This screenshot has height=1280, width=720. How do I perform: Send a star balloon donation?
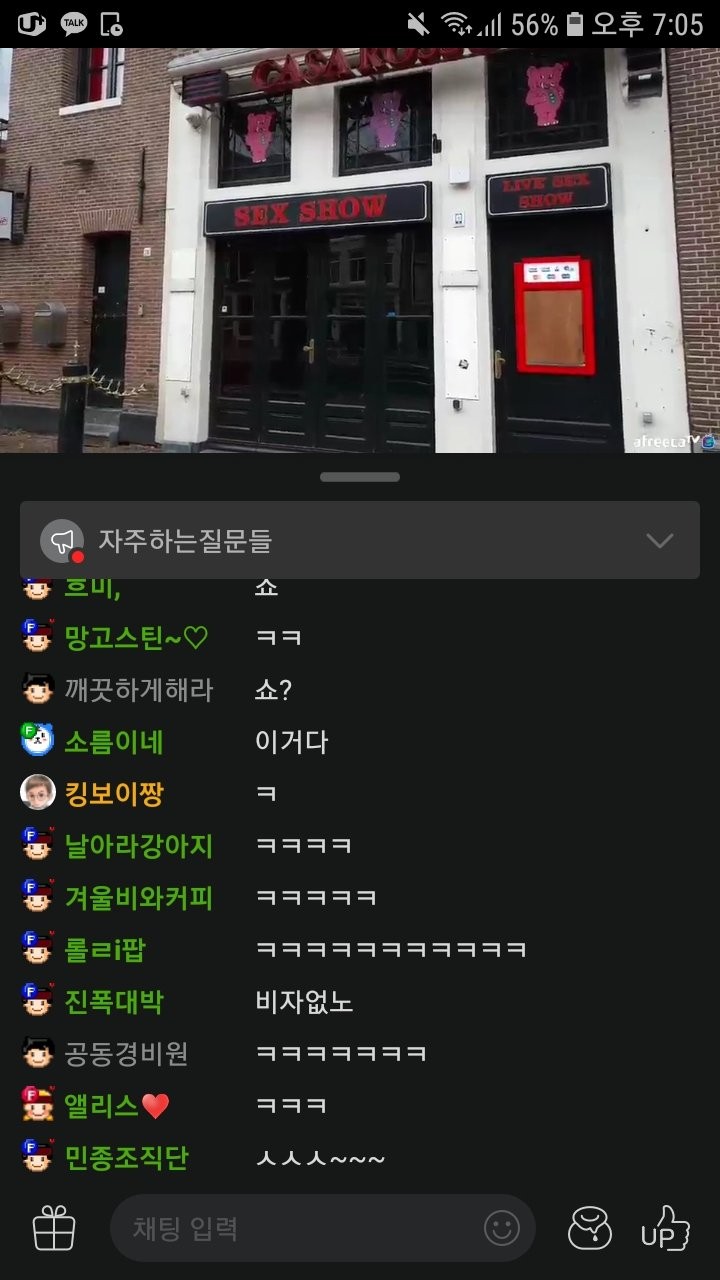(590, 1228)
